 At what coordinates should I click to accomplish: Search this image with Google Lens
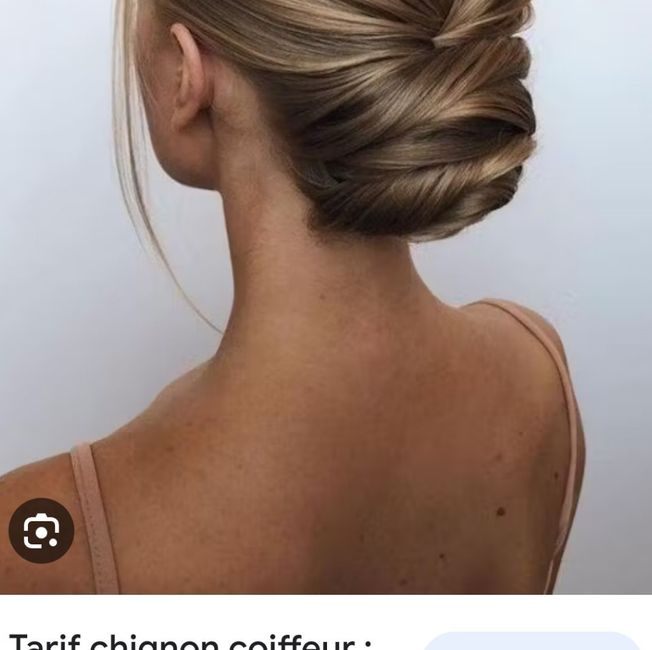pos(41,531)
